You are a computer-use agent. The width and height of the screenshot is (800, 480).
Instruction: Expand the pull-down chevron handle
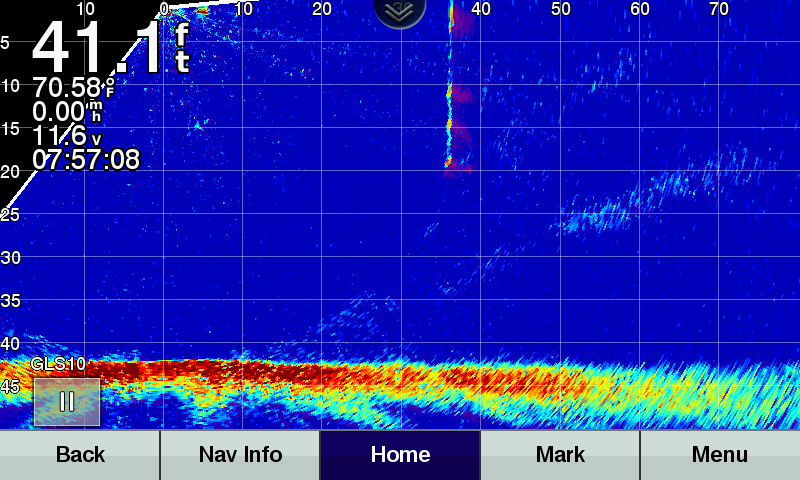pos(400,10)
